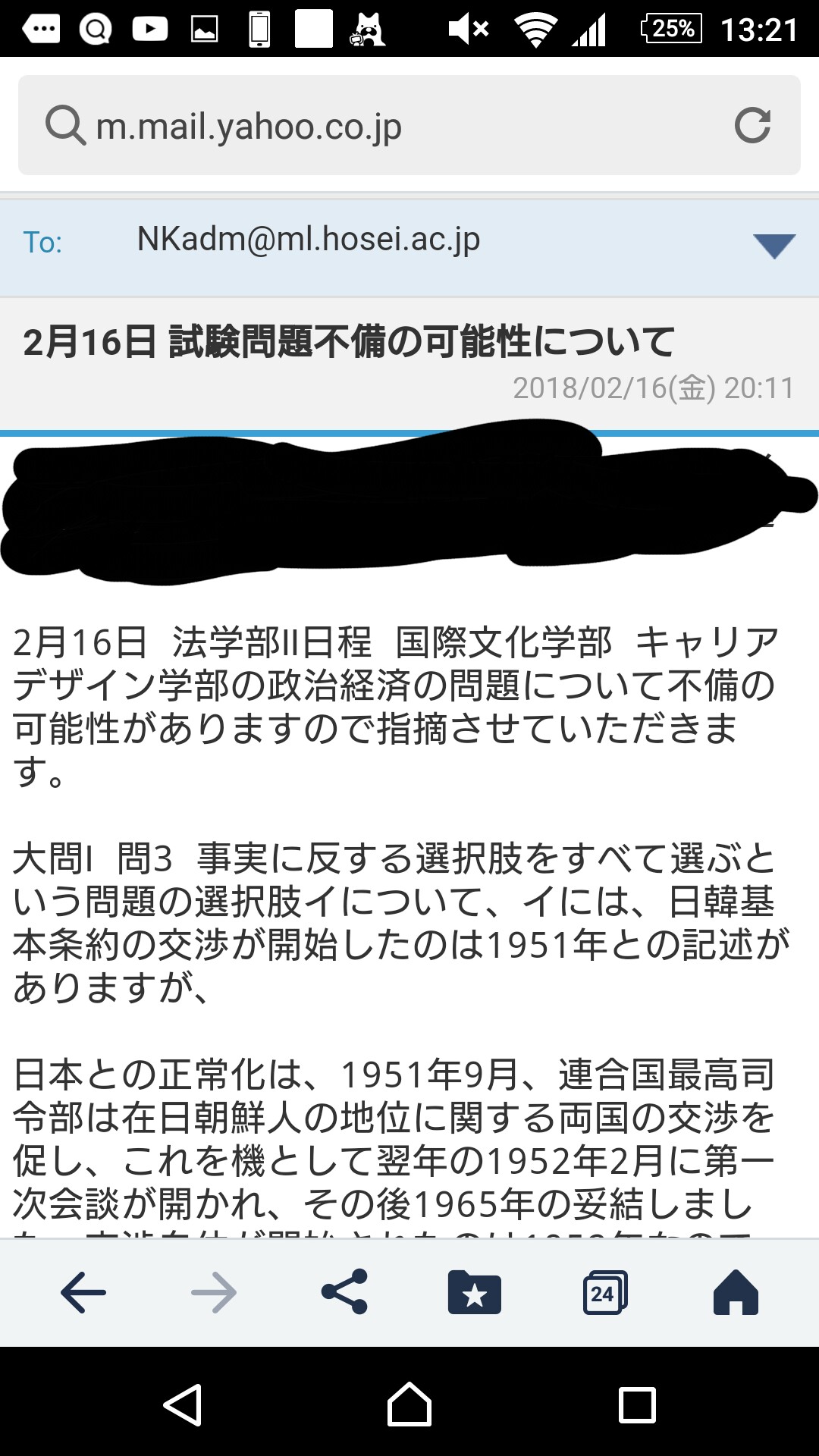Open the 24 tabs switcher
This screenshot has height=1456, width=819.
click(604, 1292)
